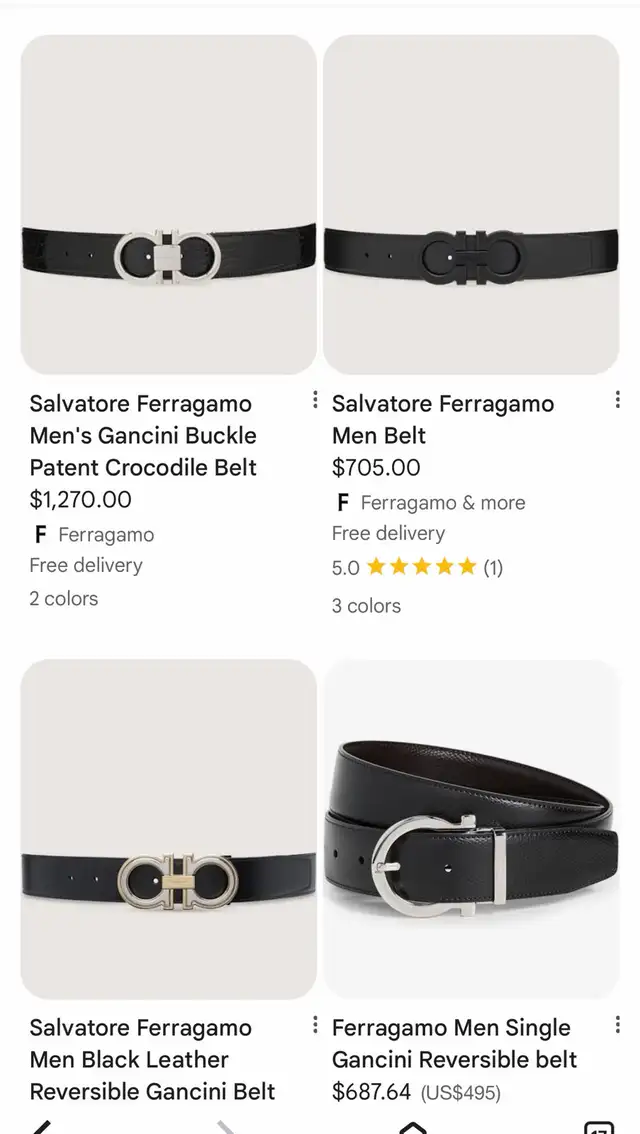Screen dimensions: 640x1134
Task: Open the Salvatore Ferragamo Men Belt product image
Action: pos(471,205)
